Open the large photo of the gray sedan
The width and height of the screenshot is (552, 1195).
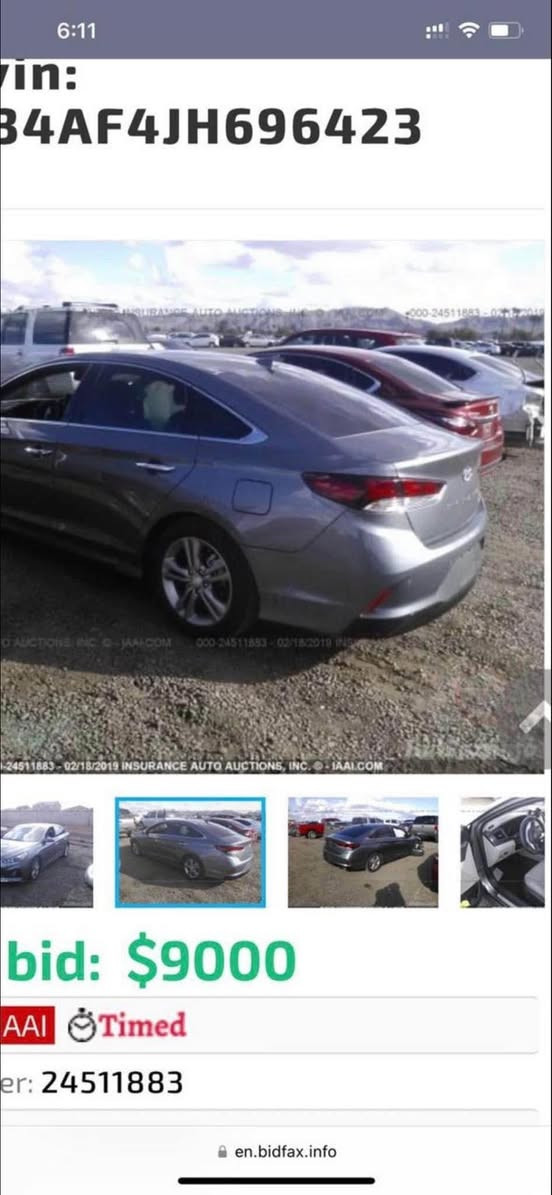(273, 507)
